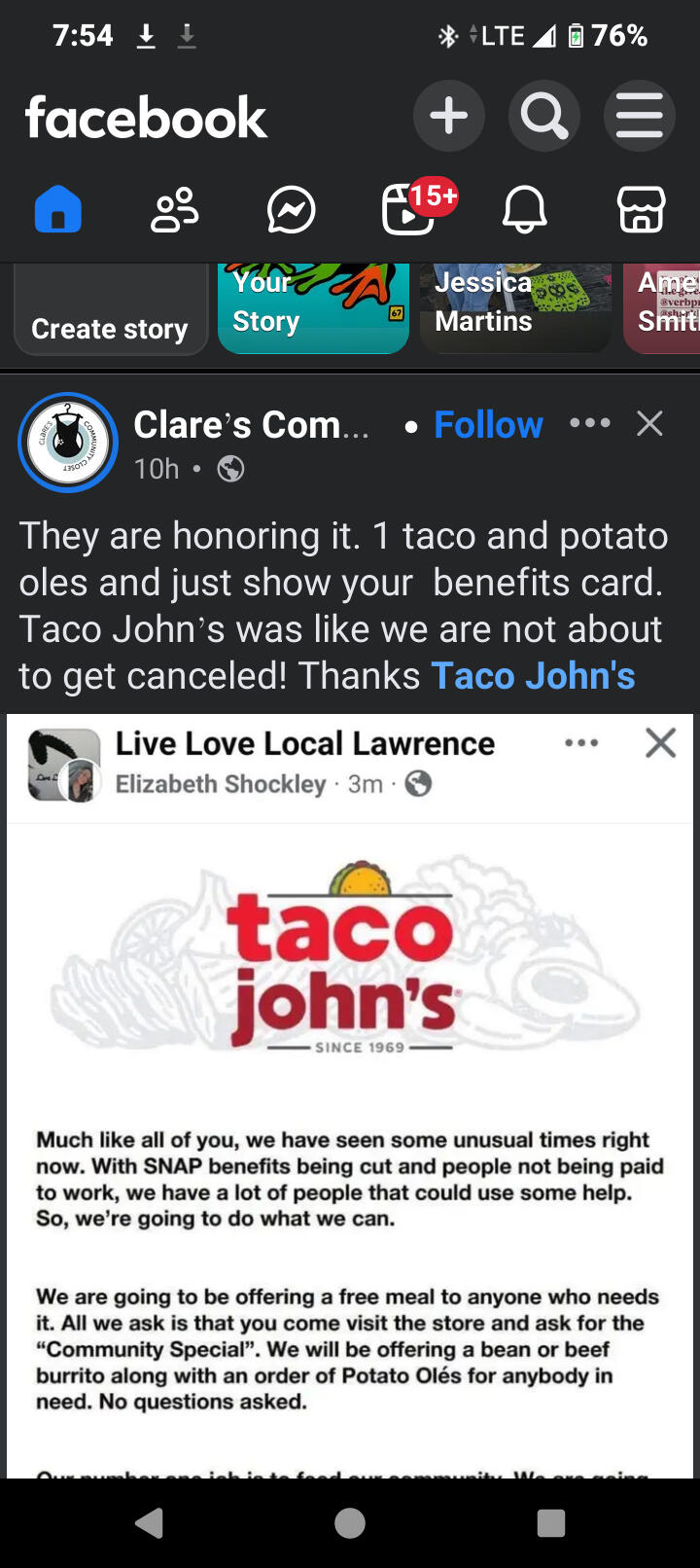Go to the Home feed tab
This screenshot has width=700, height=1568.
(58, 210)
